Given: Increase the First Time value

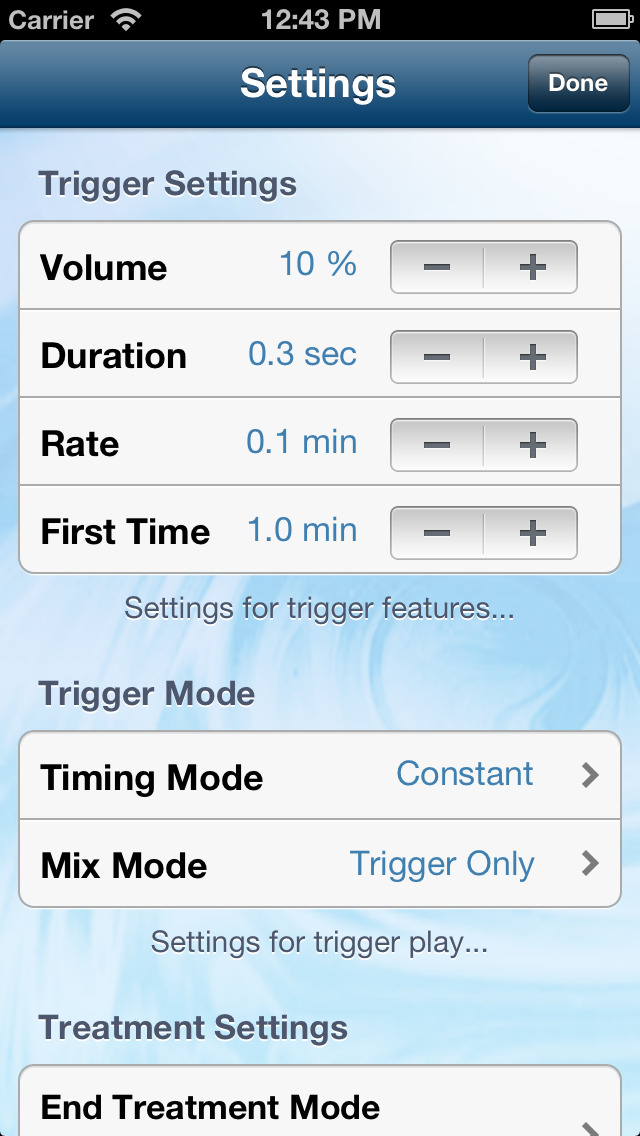Looking at the screenshot, I should click(531, 533).
